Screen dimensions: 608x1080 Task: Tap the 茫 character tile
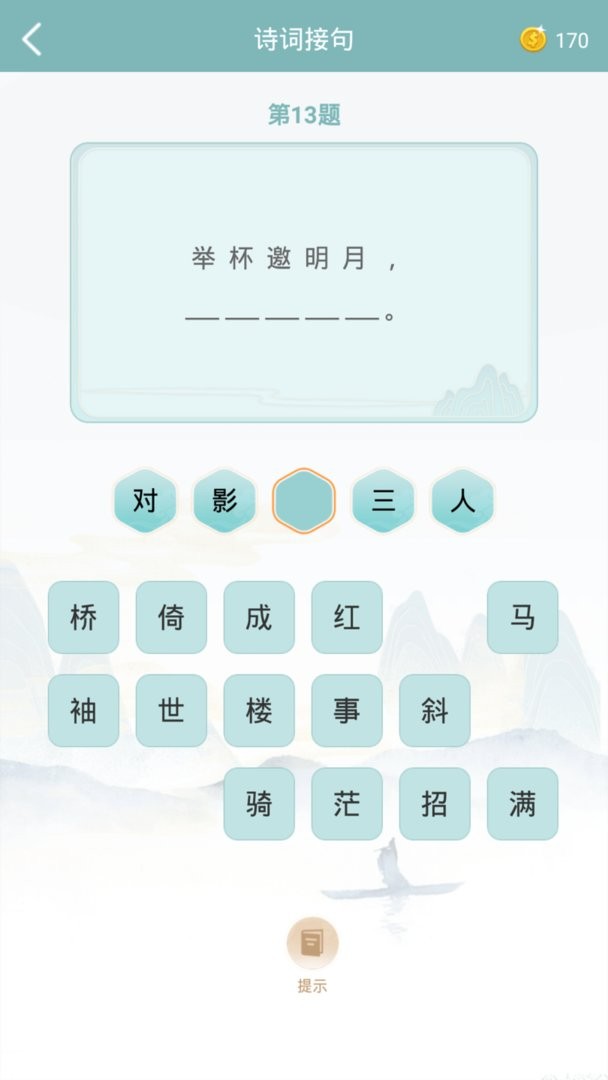click(x=346, y=803)
